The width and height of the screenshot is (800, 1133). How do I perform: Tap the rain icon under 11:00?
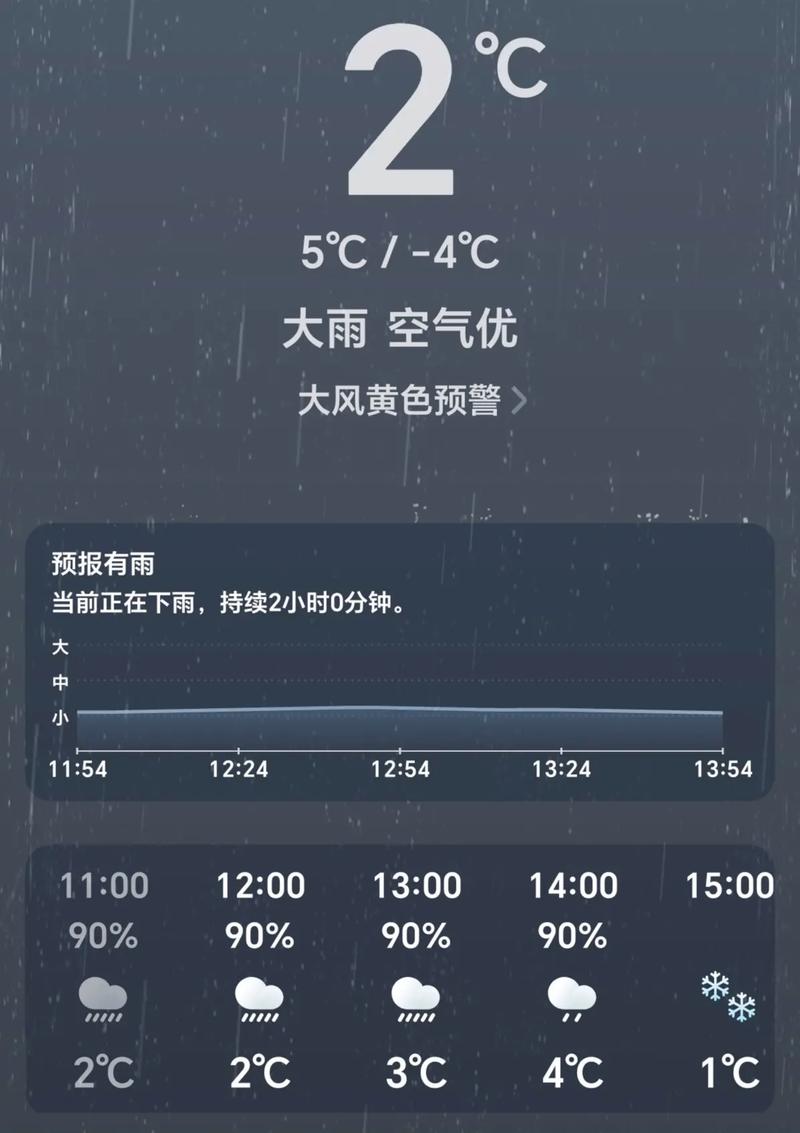click(x=100, y=1000)
